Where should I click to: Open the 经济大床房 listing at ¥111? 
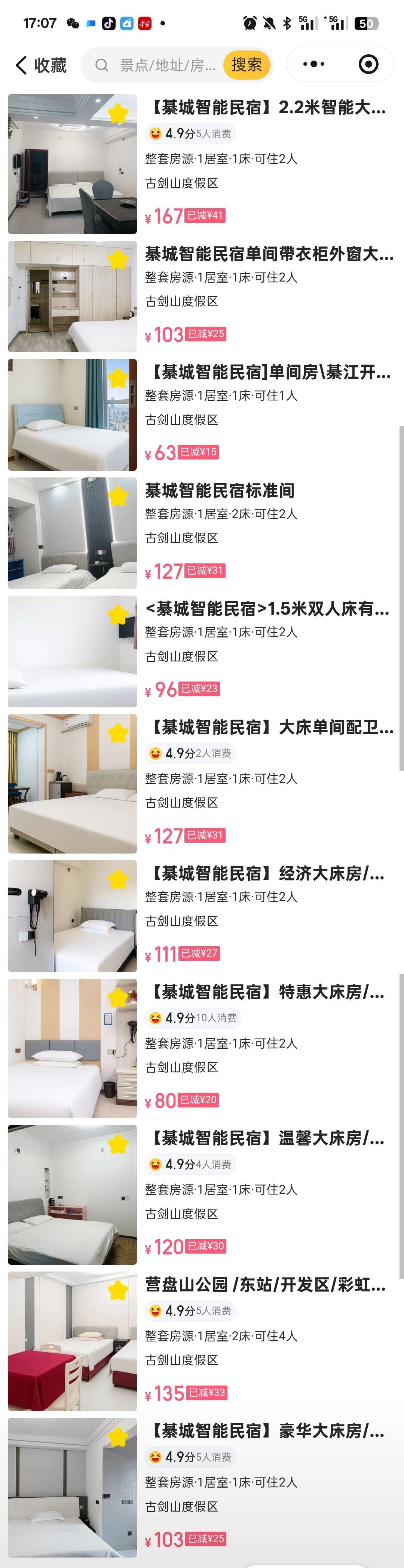[x=265, y=873]
